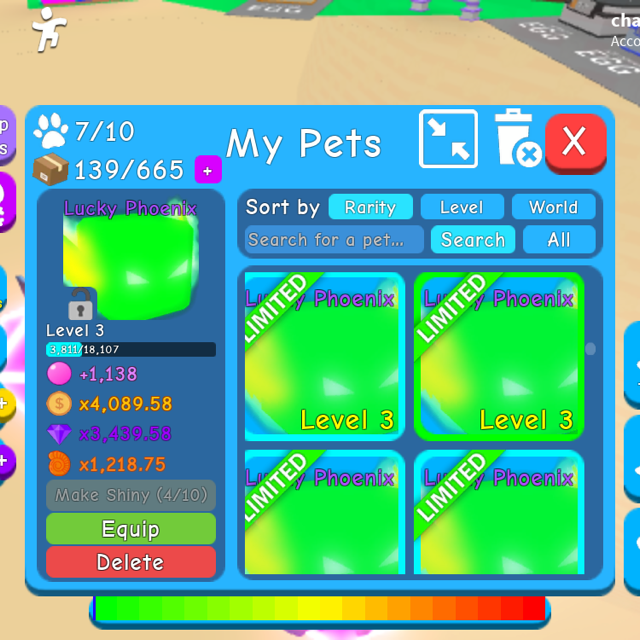Toggle the lock icon under the pet preview
This screenshot has width=640, height=640.
pyautogui.click(x=81, y=303)
